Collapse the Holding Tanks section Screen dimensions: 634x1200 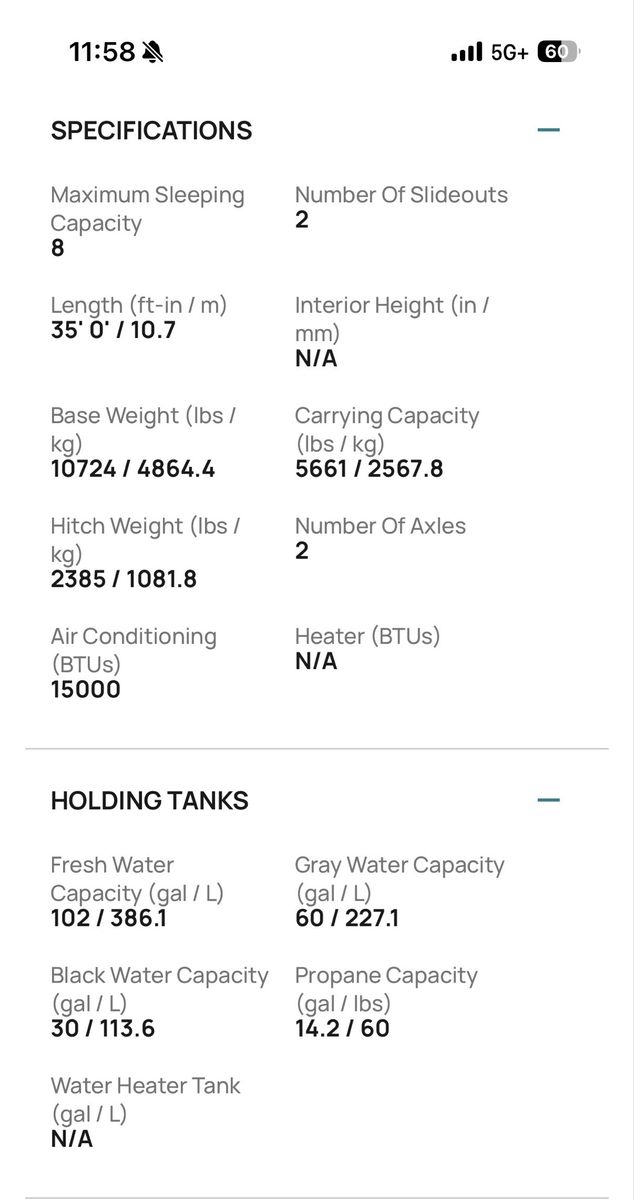click(548, 800)
